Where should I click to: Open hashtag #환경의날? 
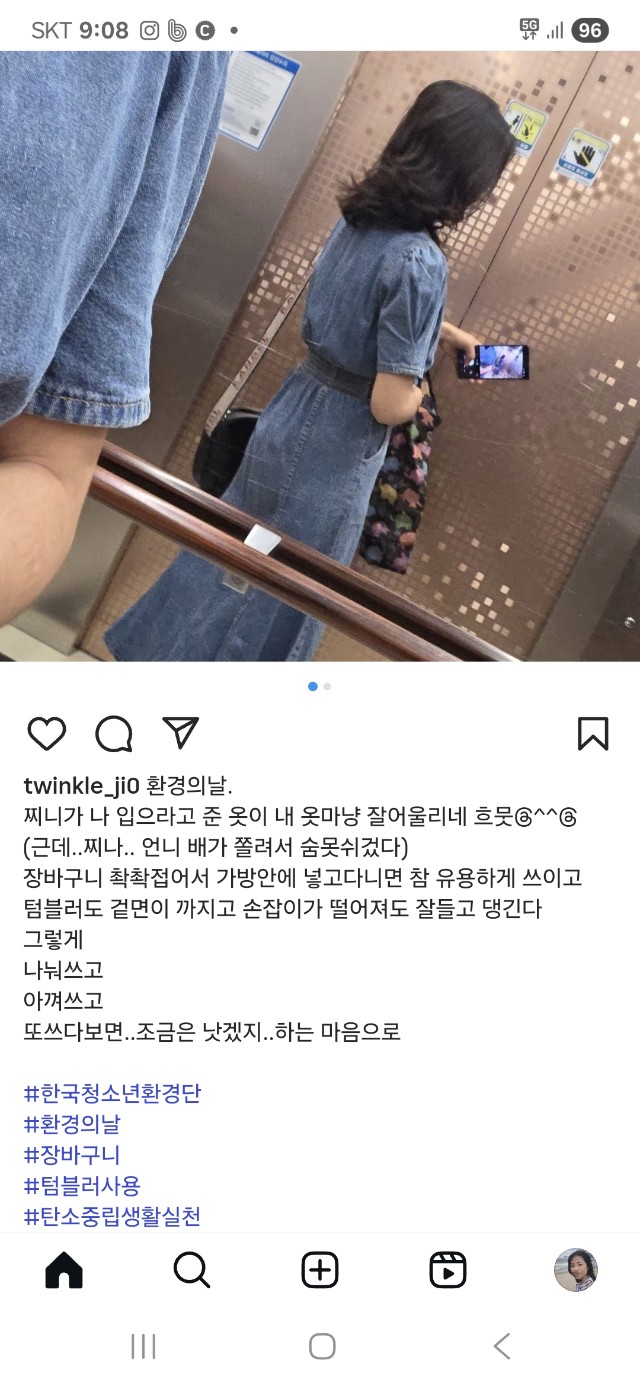pos(72,1124)
